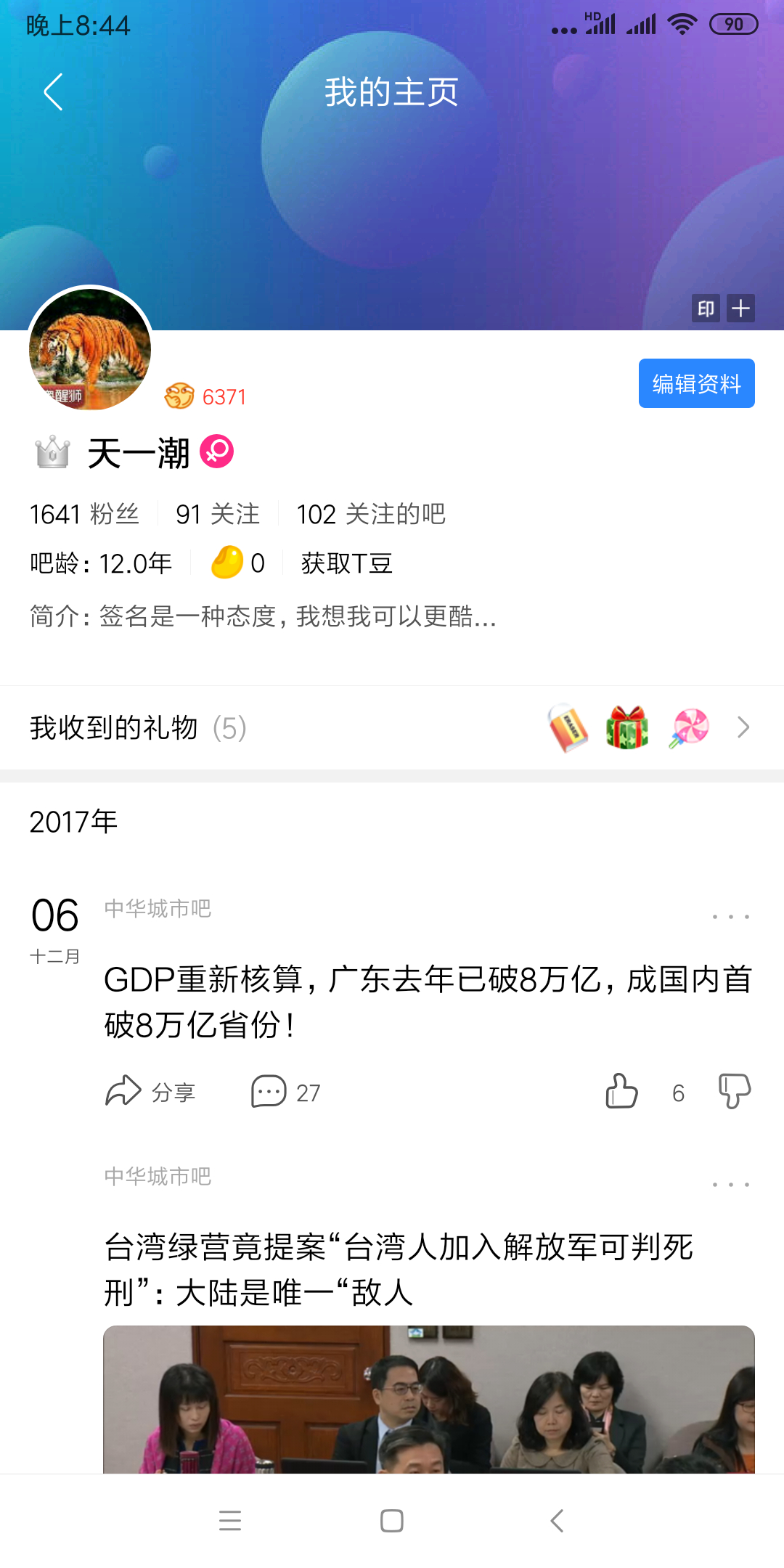Viewport: 784px width, 1568px height.
Task: Go to the system home screen
Action: tap(392, 1521)
